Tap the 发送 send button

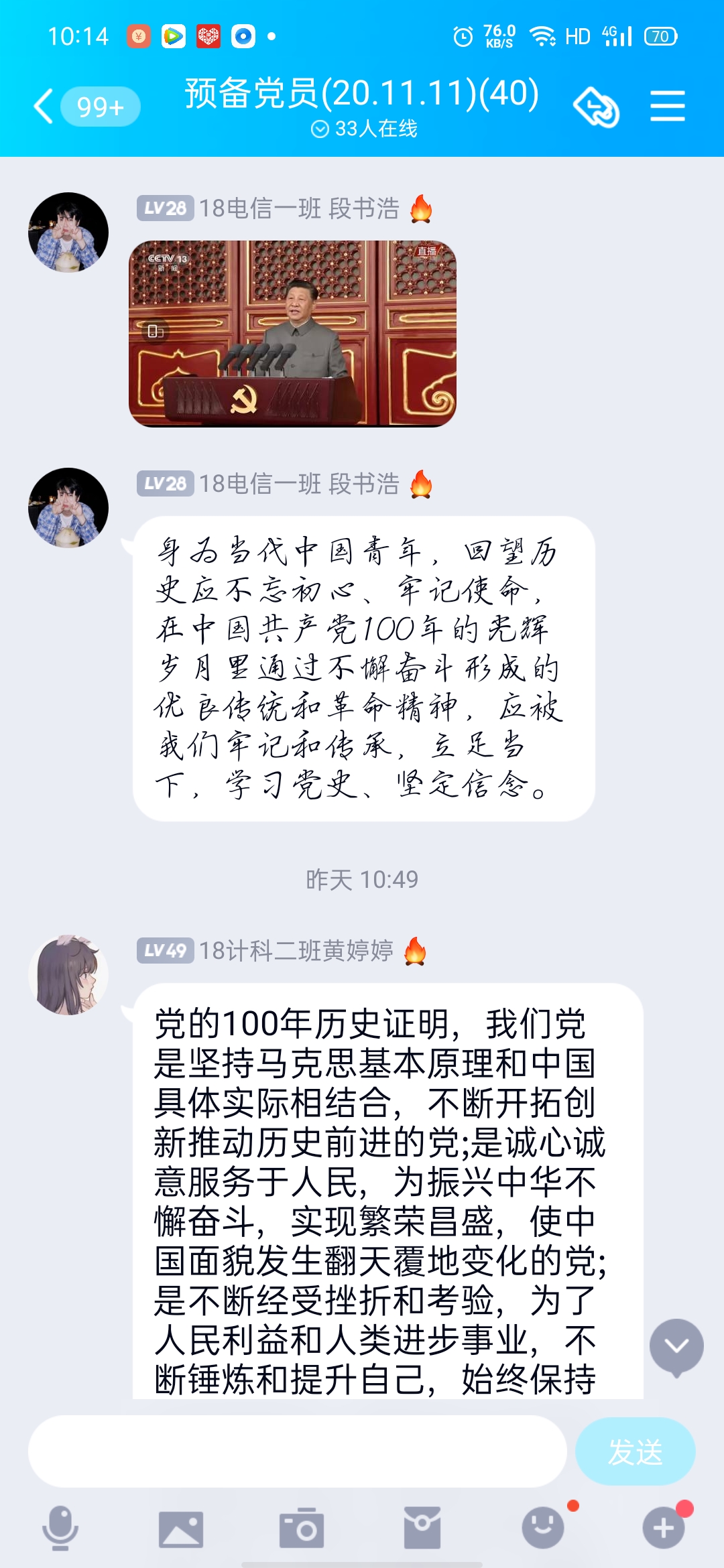pos(635,1451)
